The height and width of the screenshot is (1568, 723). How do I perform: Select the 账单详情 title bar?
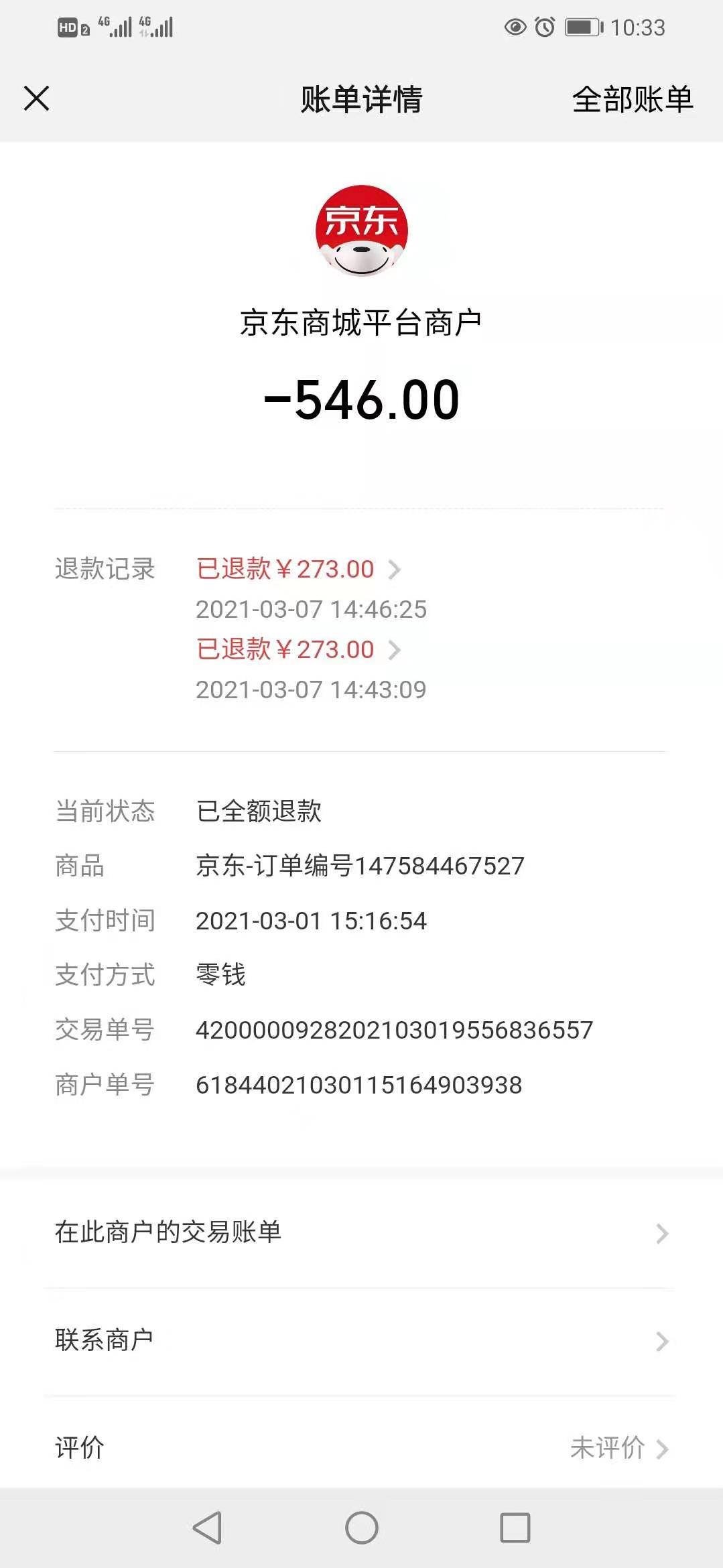coord(360,99)
